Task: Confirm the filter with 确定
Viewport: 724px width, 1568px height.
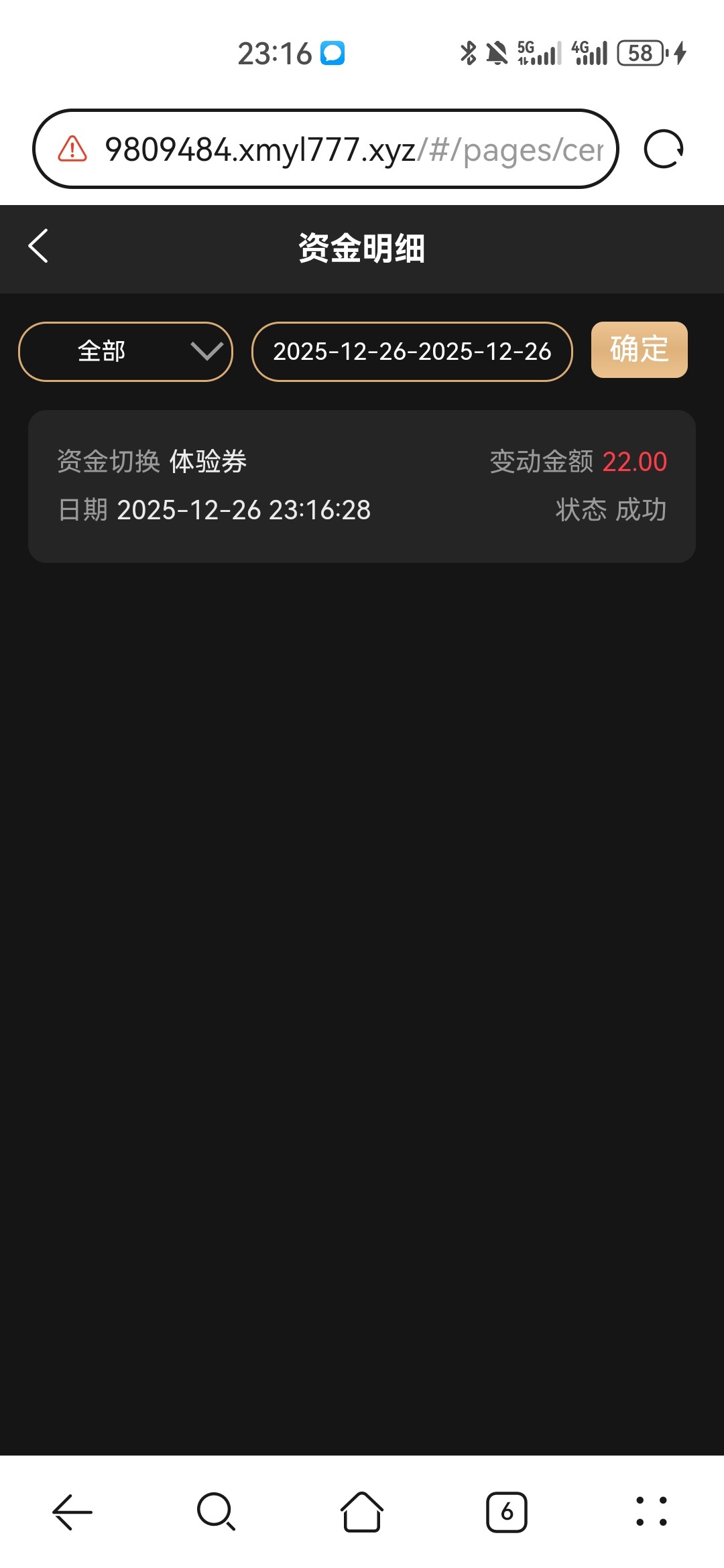Action: point(639,350)
